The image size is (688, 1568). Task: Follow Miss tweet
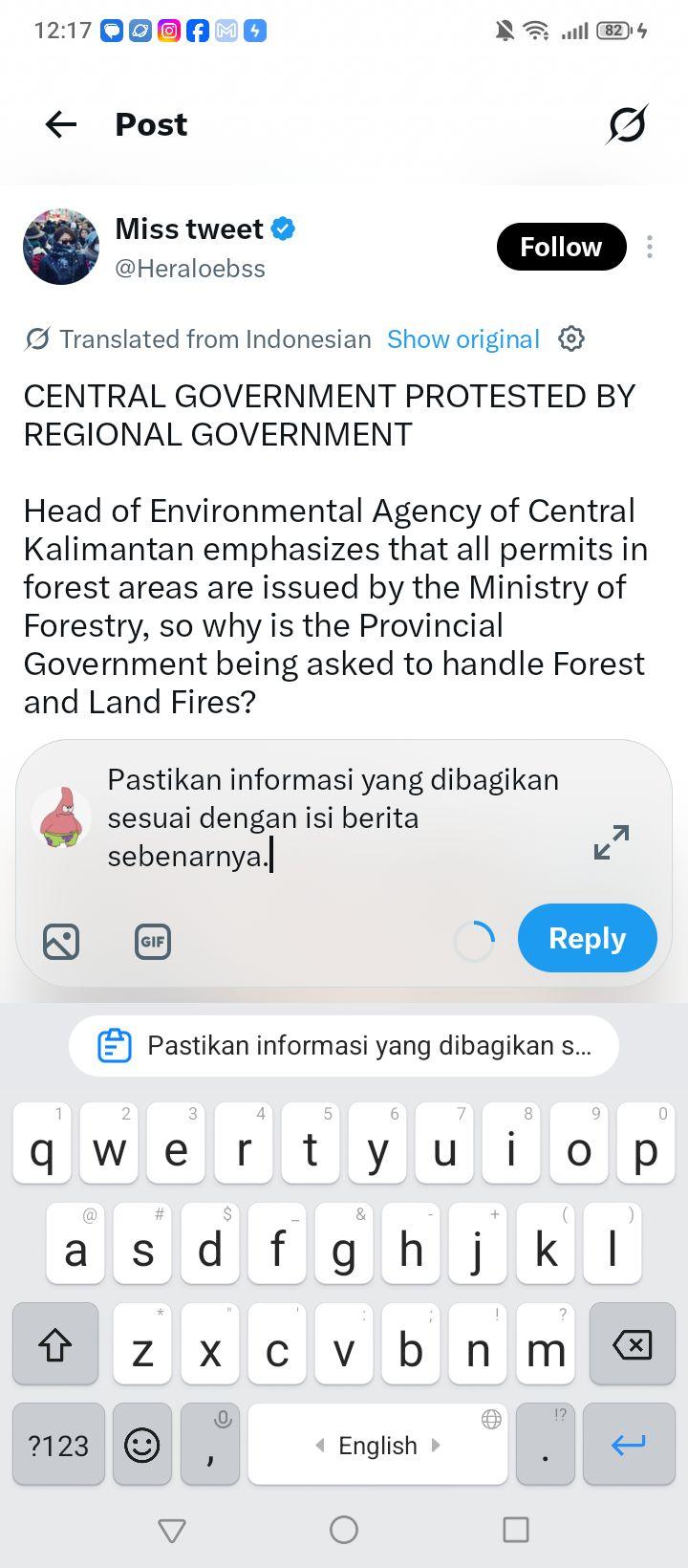pos(561,247)
